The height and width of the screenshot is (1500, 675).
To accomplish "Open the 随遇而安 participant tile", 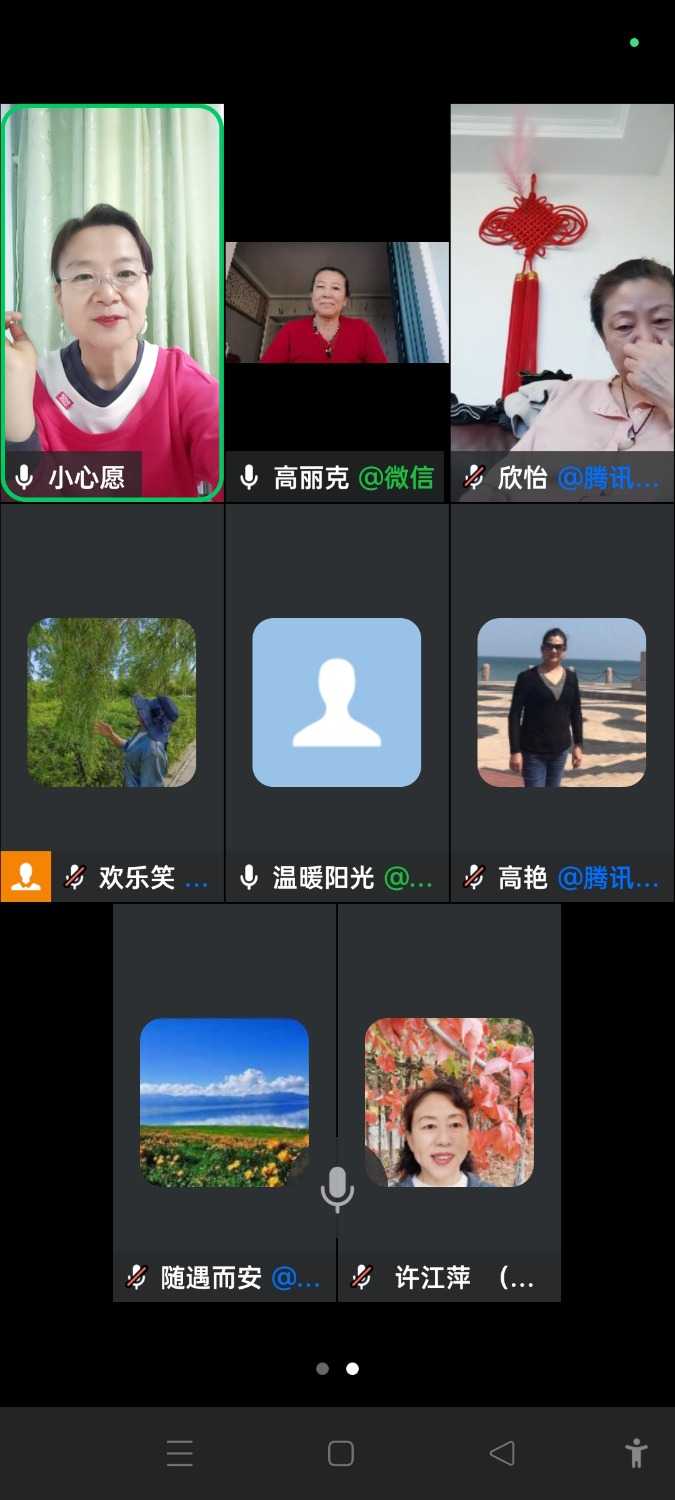I will (224, 1102).
